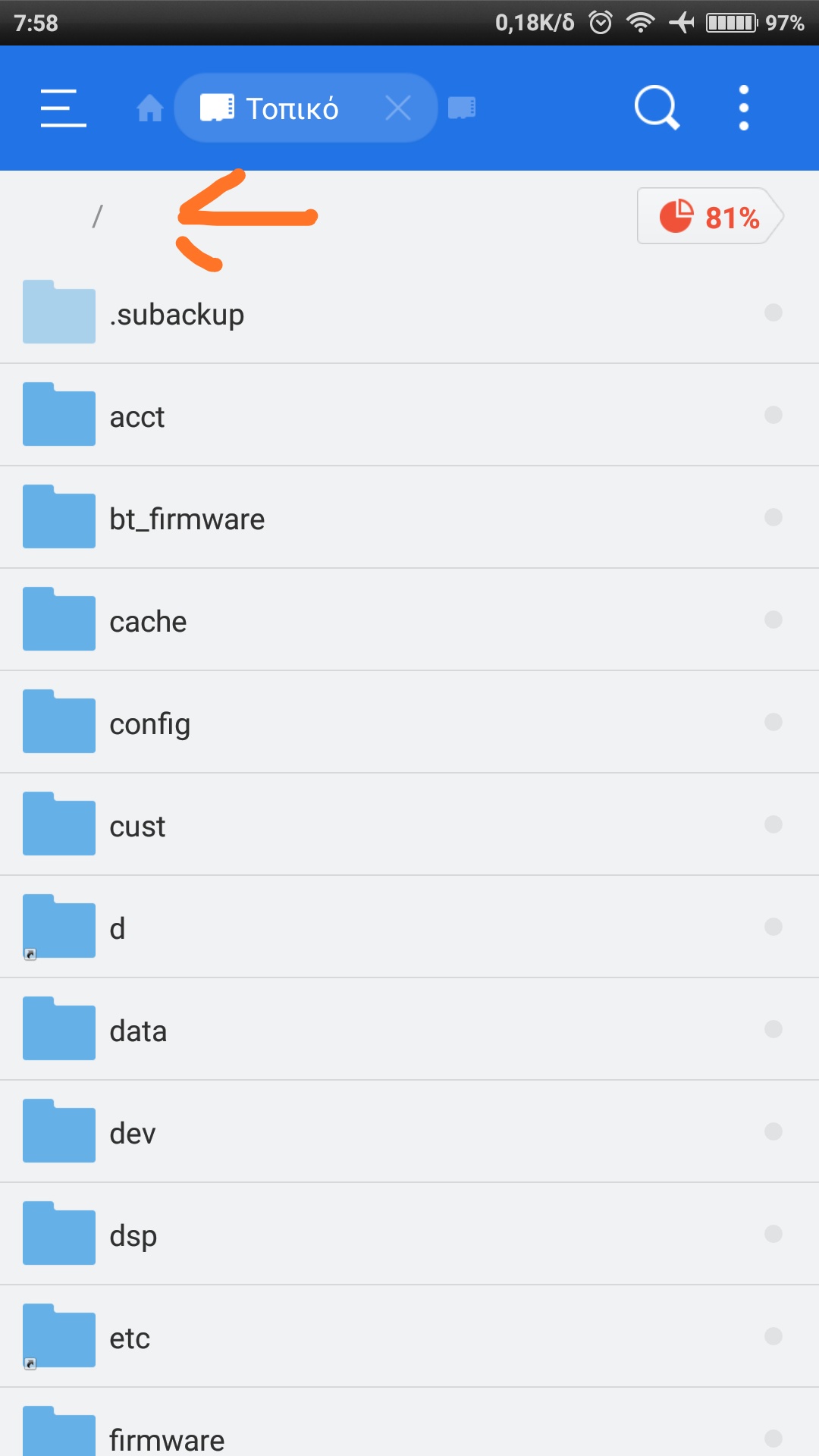Open the config folder
The height and width of the screenshot is (1456, 819).
[x=150, y=723]
